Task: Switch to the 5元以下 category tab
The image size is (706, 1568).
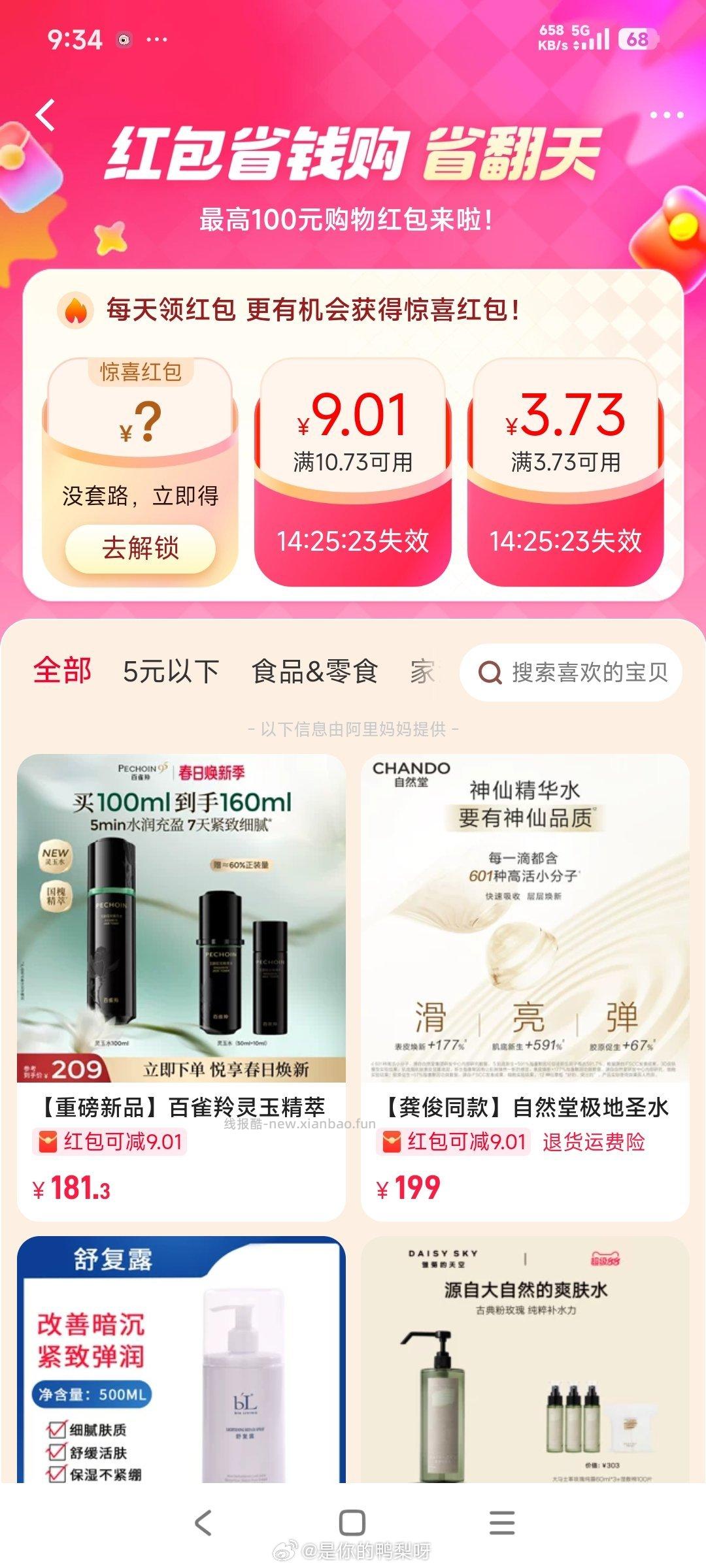Action: (x=171, y=672)
